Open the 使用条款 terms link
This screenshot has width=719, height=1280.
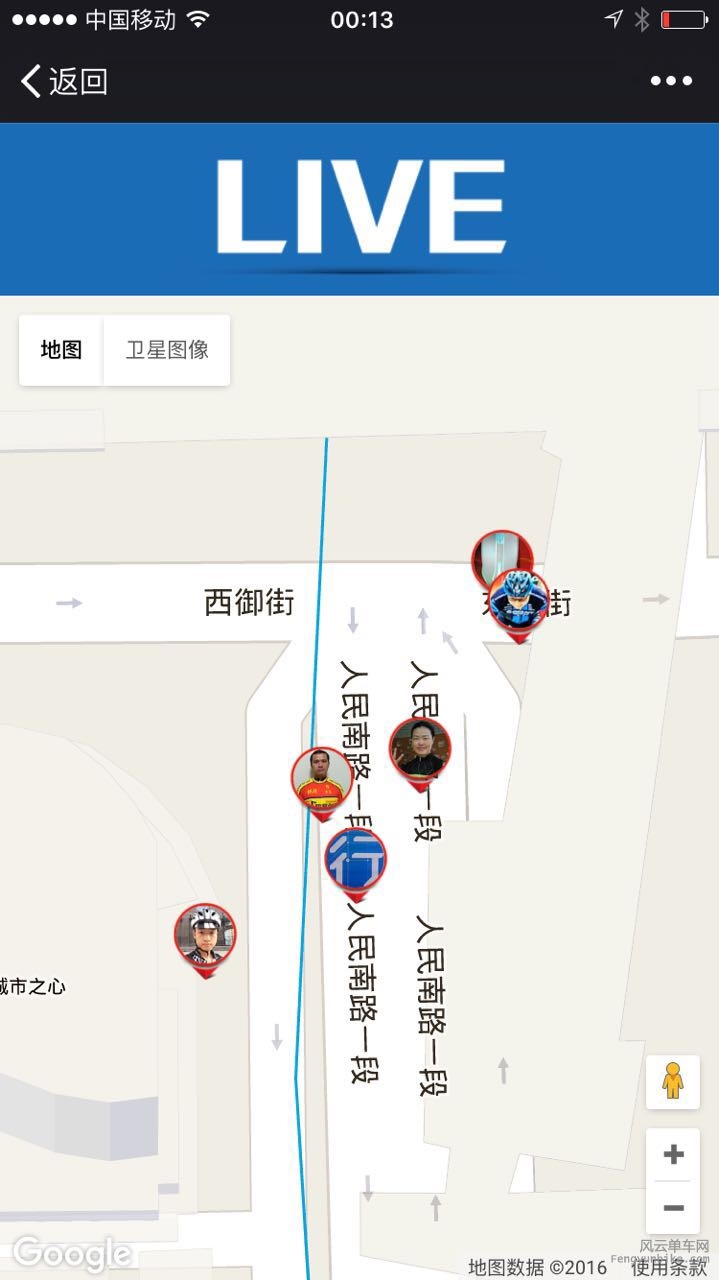point(669,1267)
